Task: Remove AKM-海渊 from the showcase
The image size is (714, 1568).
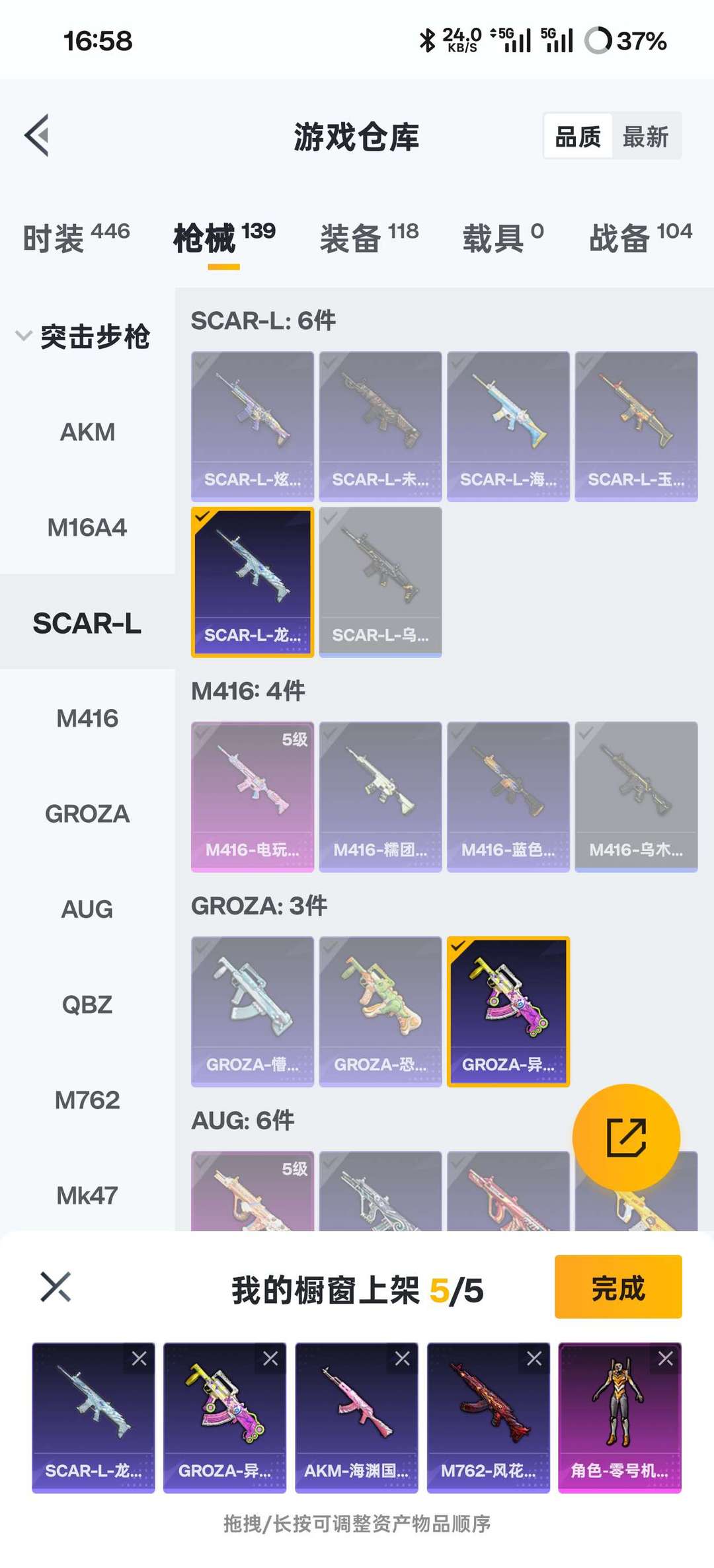Action: point(403,1359)
